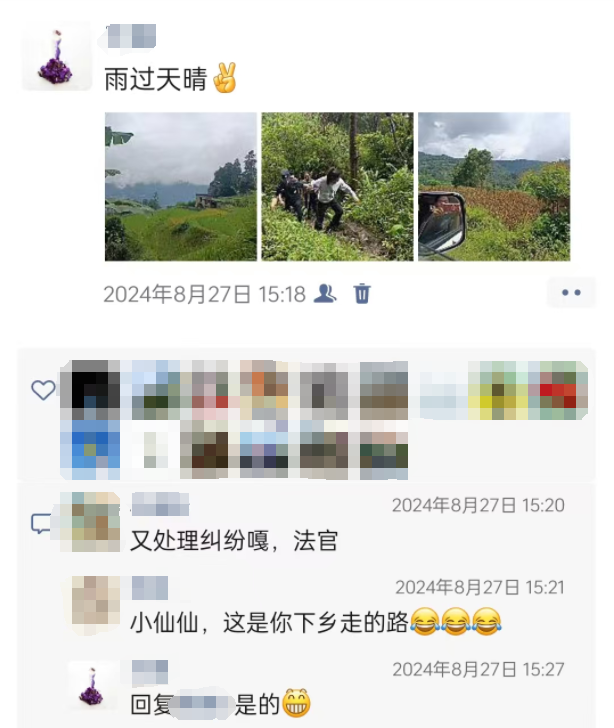Reply to the comment "又处理纠纷嘎，法官"

pos(234,542)
